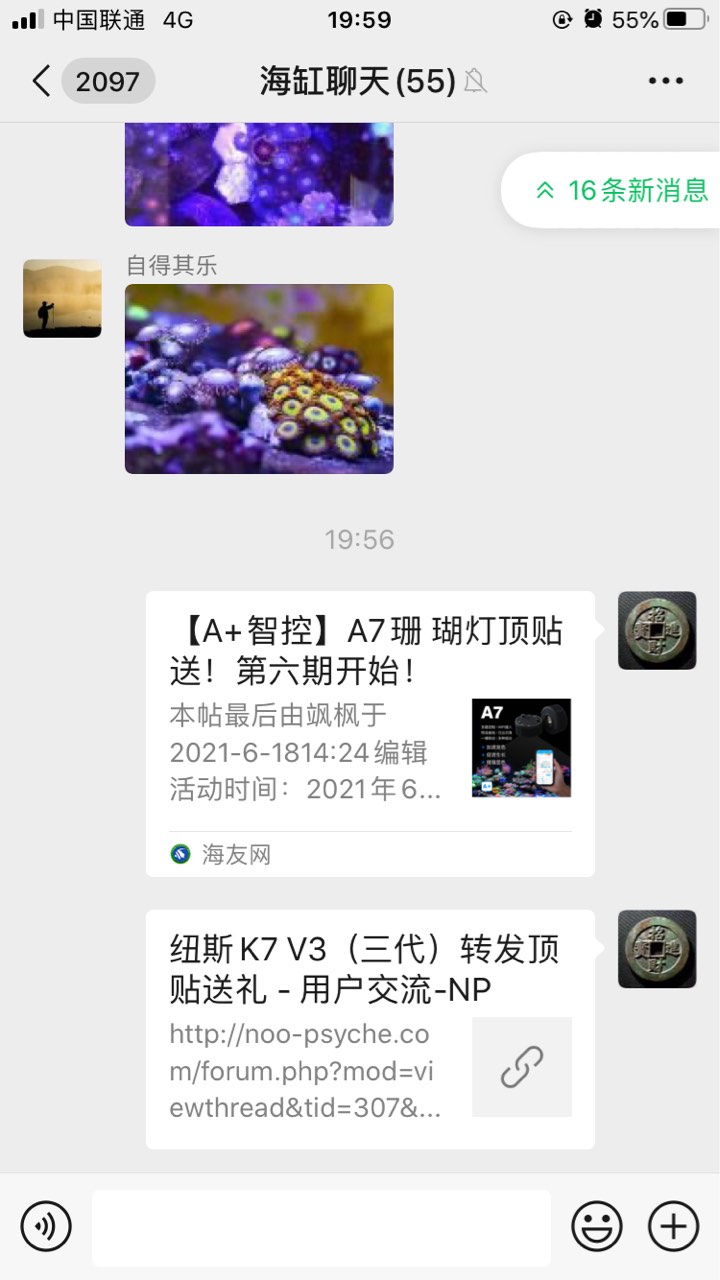Open the coral photo sent by 自得其乐
The height and width of the screenshot is (1280, 720).
pos(259,378)
